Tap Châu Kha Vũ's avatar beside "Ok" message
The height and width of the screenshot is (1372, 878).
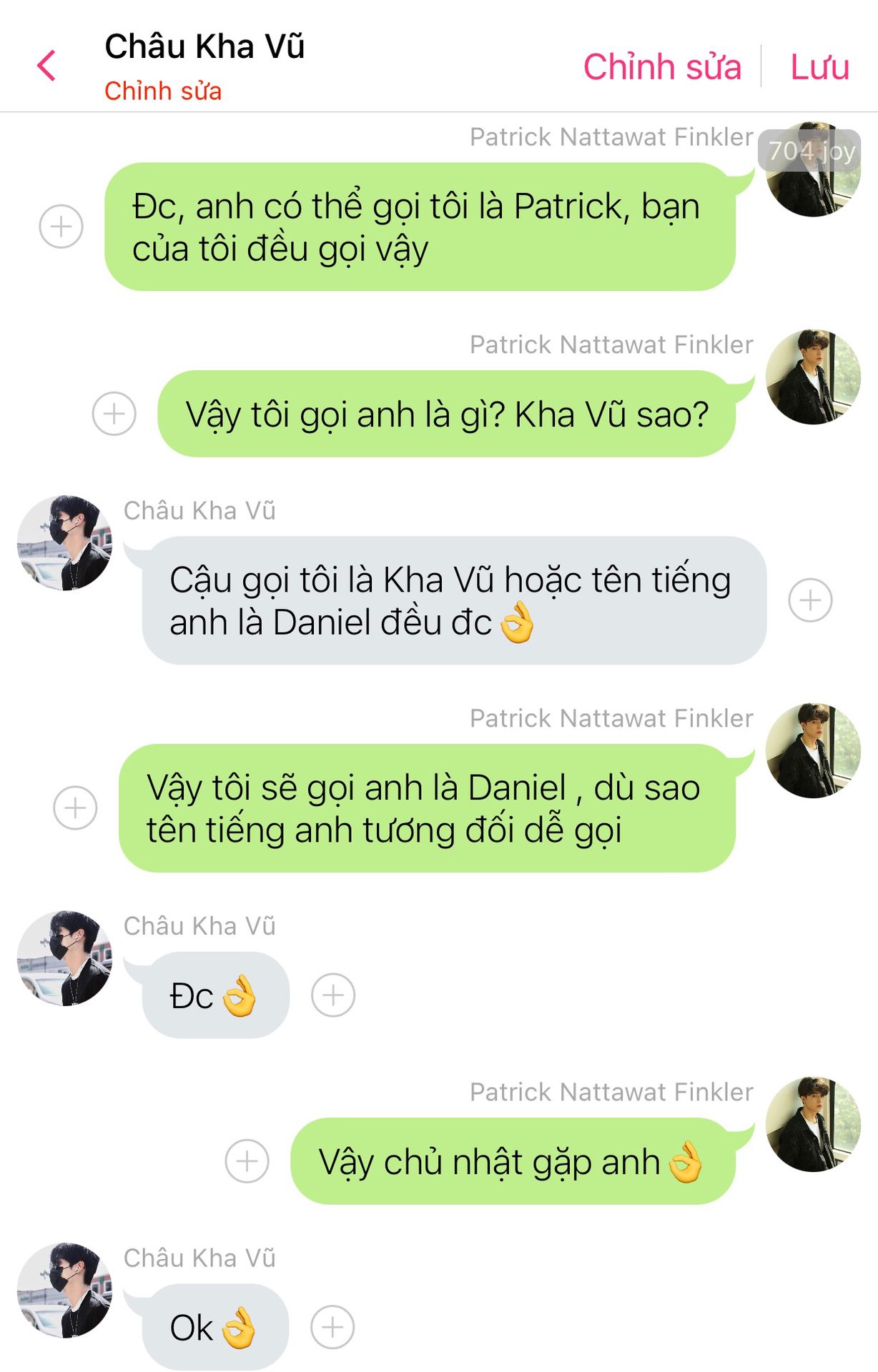pyautogui.click(x=64, y=1290)
